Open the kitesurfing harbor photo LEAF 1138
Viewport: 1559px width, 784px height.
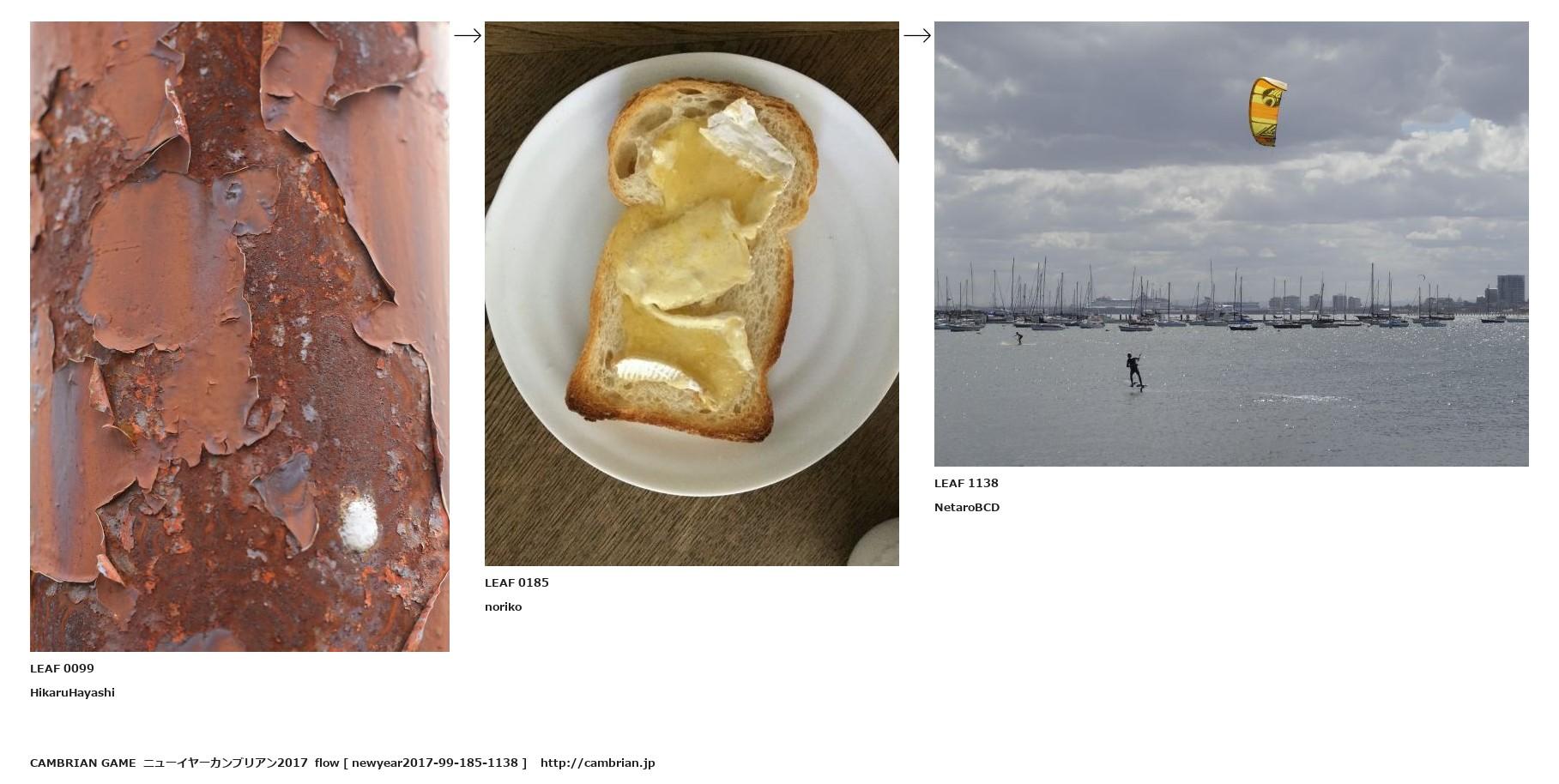(x=1230, y=244)
